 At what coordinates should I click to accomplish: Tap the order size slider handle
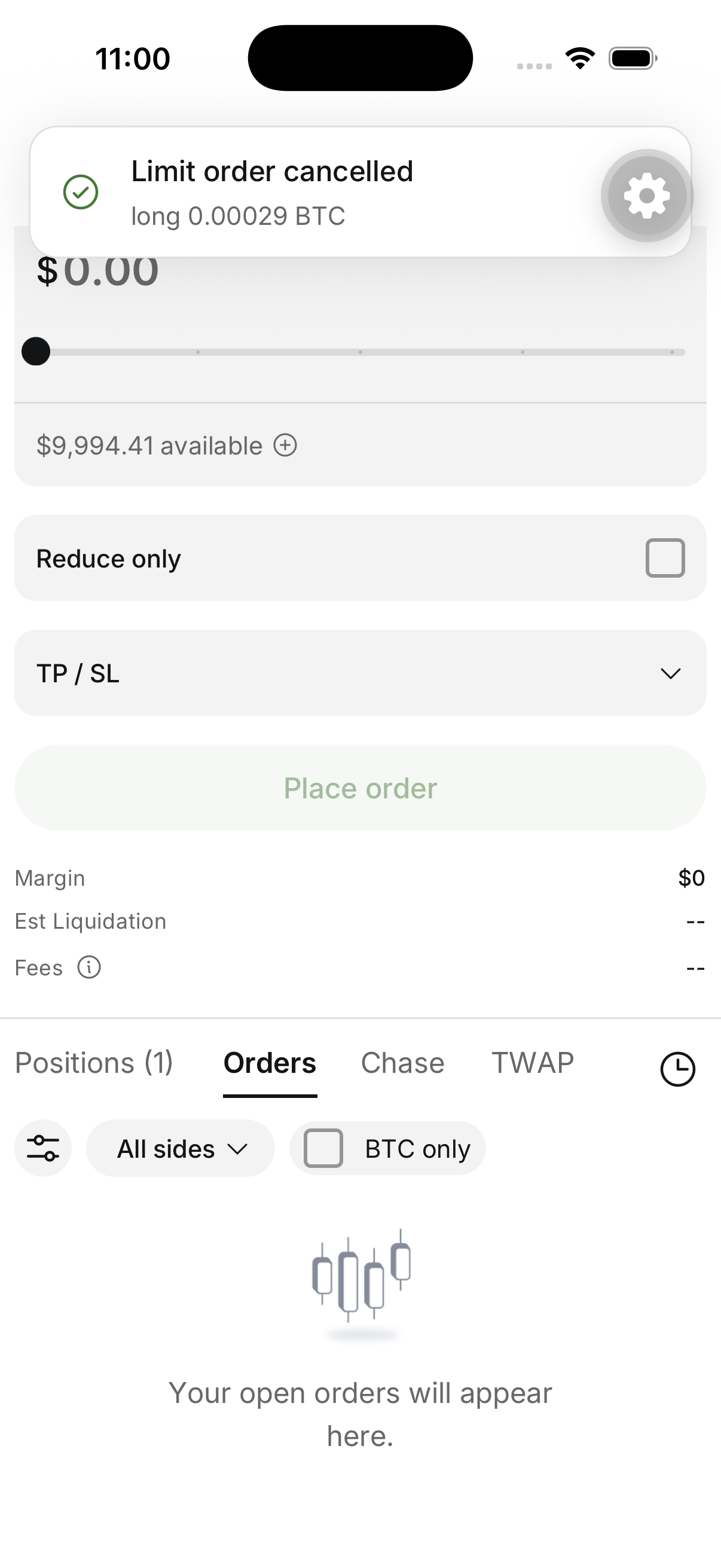(x=36, y=351)
